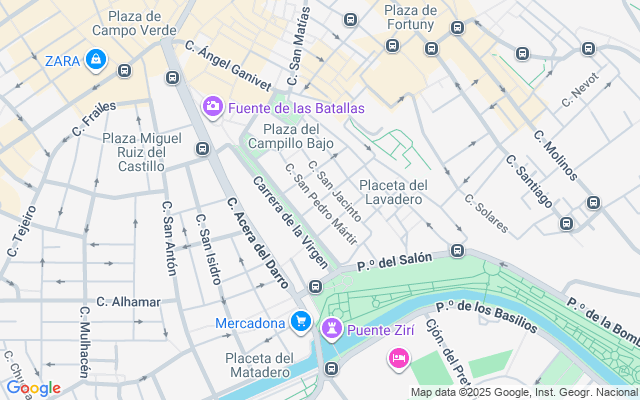Open the ZARA shop marker
The width and height of the screenshot is (640, 400).
(x=95, y=60)
